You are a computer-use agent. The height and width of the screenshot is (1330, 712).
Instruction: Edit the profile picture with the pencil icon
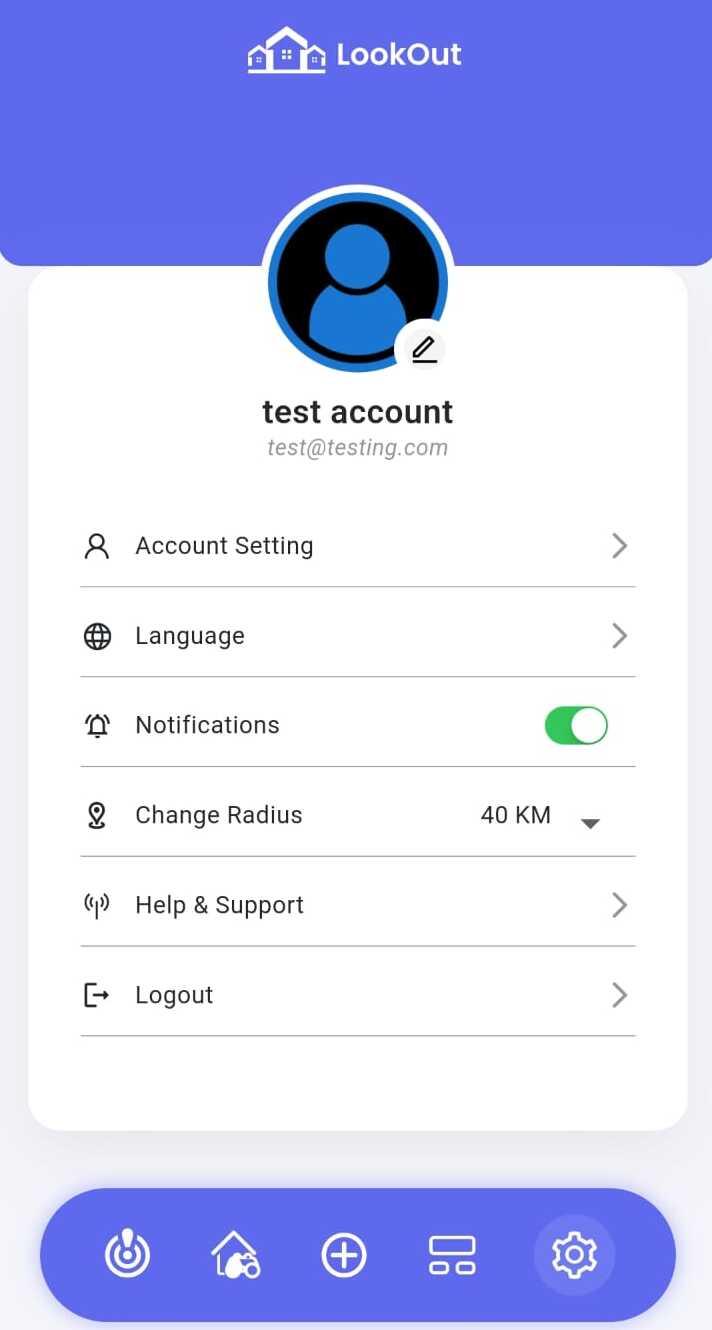pos(424,349)
